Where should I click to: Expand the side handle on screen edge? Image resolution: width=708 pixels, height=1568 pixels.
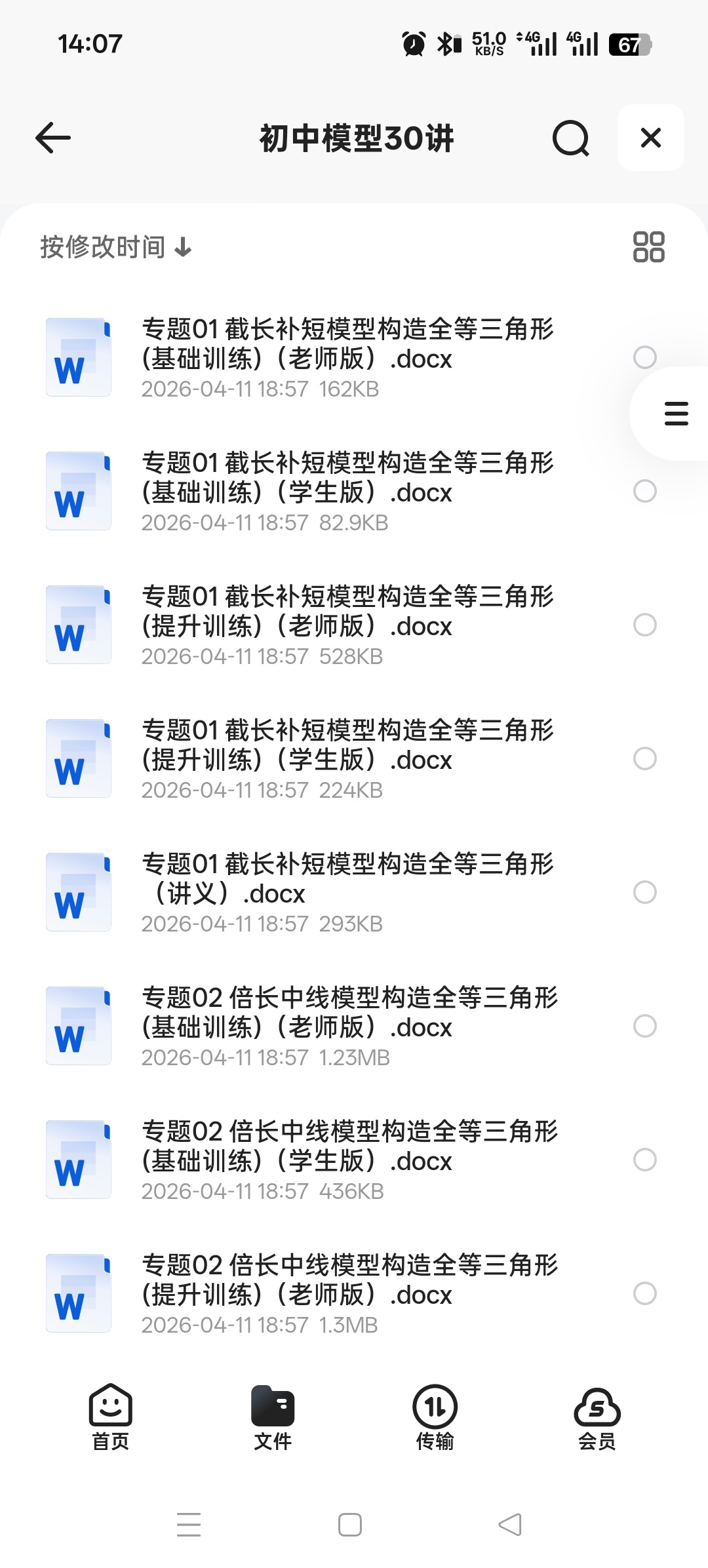coord(675,414)
